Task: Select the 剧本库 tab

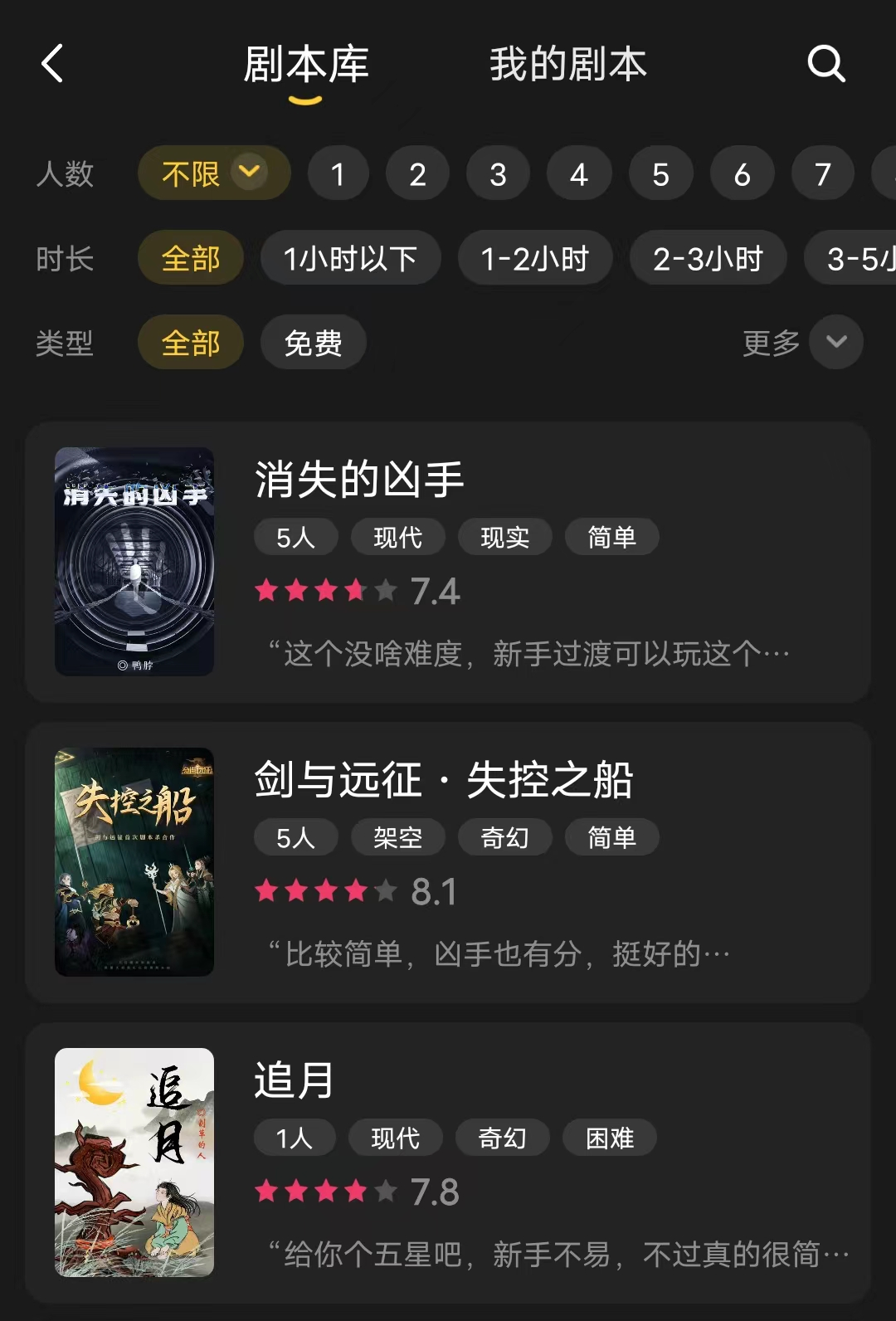Action: pyautogui.click(x=305, y=65)
